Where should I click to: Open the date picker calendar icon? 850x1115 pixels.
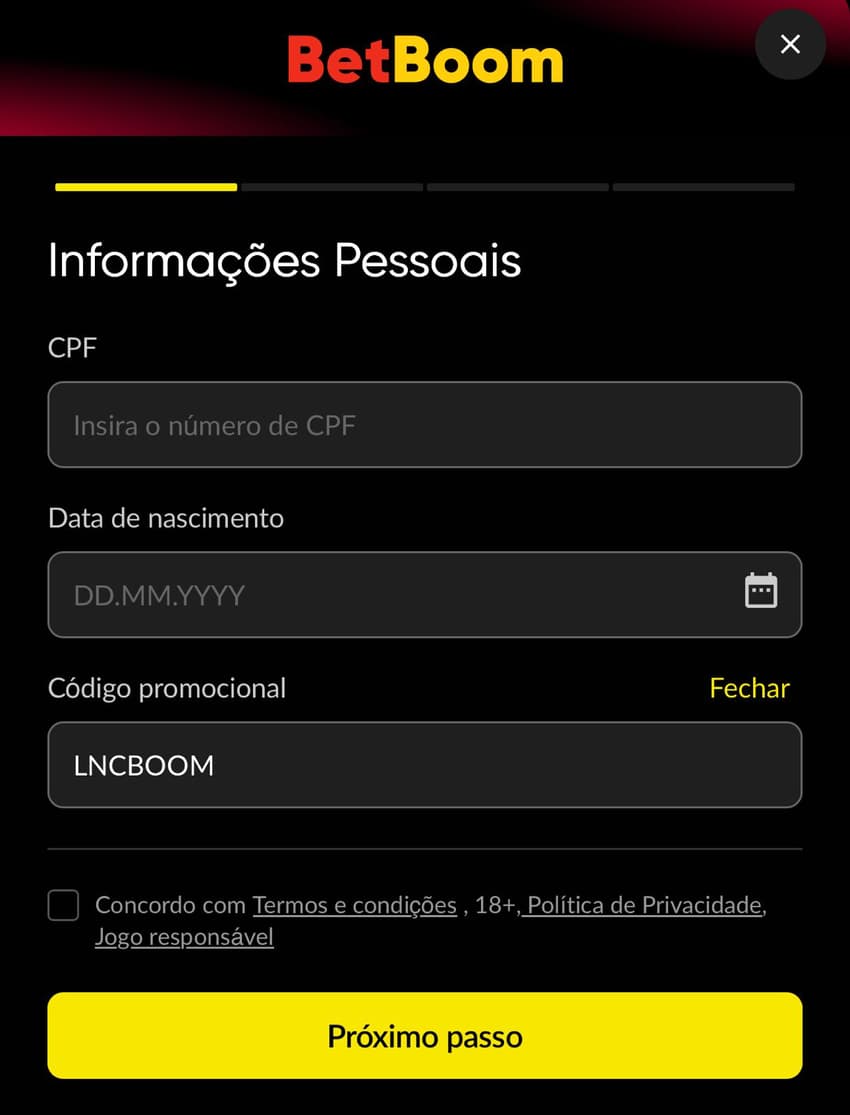[762, 591]
